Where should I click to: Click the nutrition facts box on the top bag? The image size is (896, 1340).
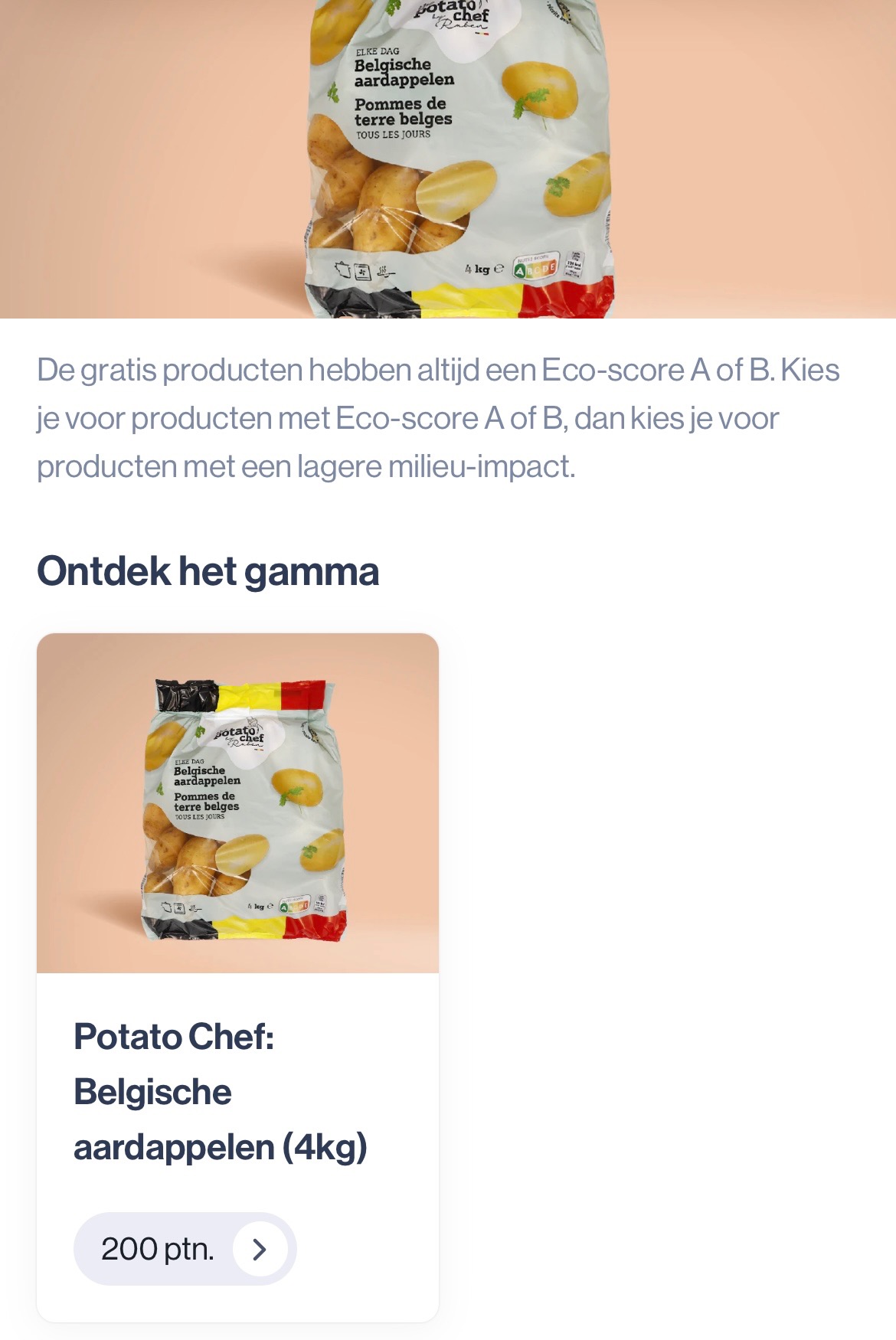tap(572, 266)
